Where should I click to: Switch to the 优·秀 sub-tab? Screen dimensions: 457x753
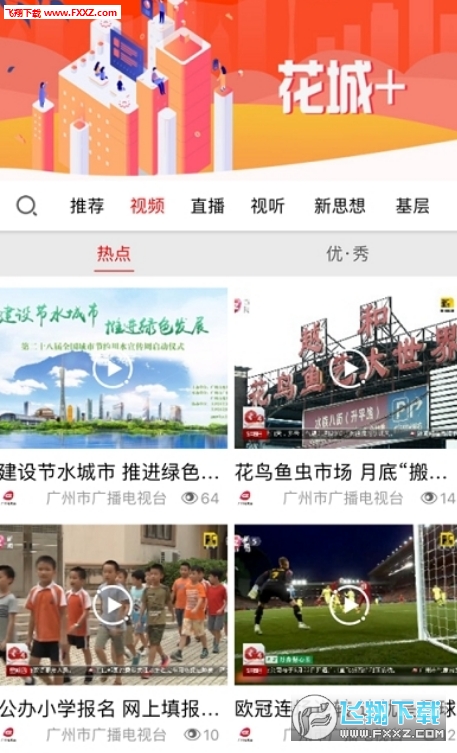(347, 253)
